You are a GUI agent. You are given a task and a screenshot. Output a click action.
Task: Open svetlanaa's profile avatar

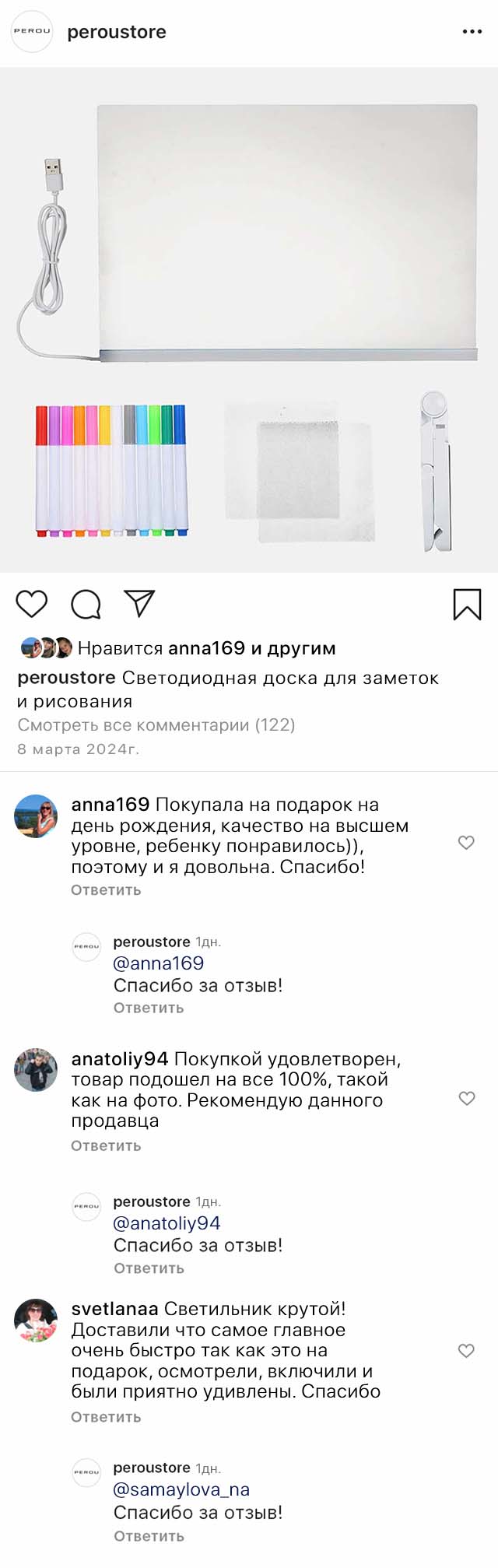tap(36, 1321)
